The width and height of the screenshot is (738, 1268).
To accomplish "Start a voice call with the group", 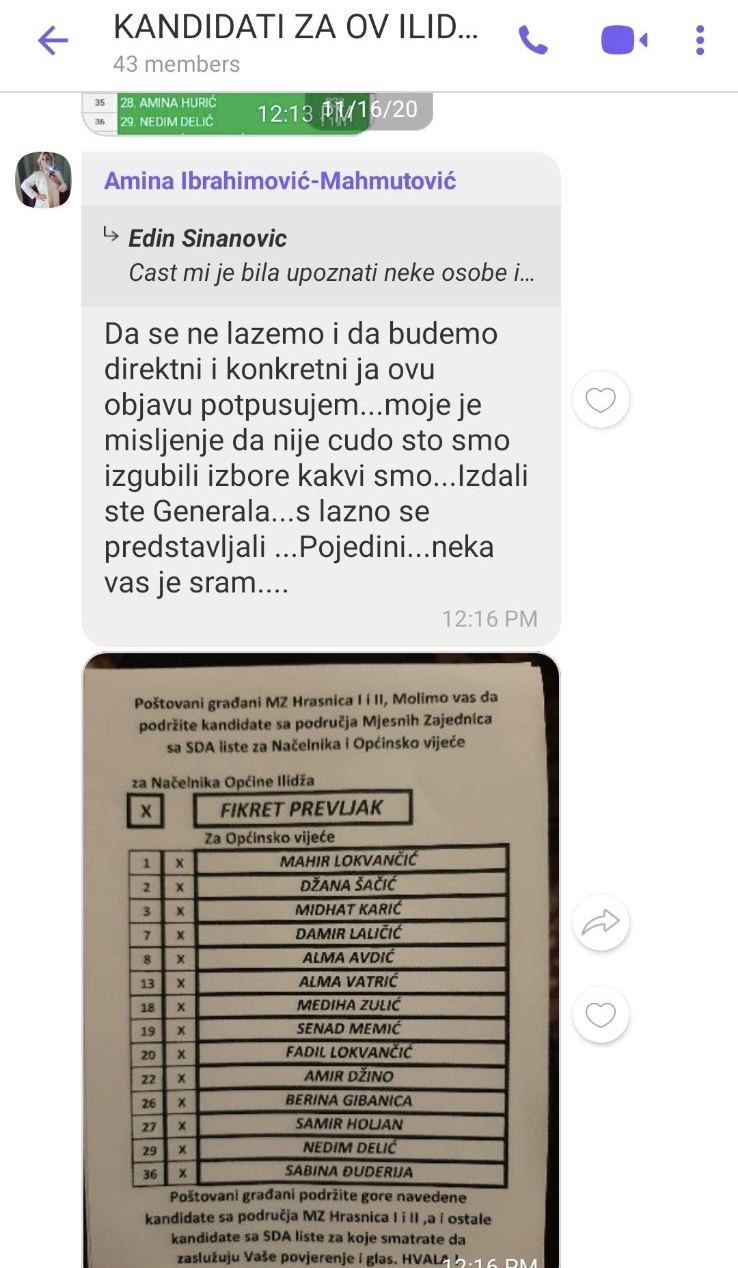I will click(x=533, y=41).
